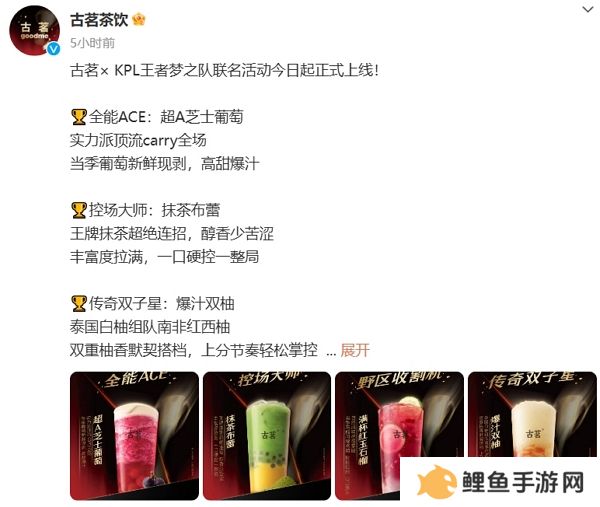The image size is (600, 507).
Task: Expand the full post with 展开
Action: click(x=355, y=350)
